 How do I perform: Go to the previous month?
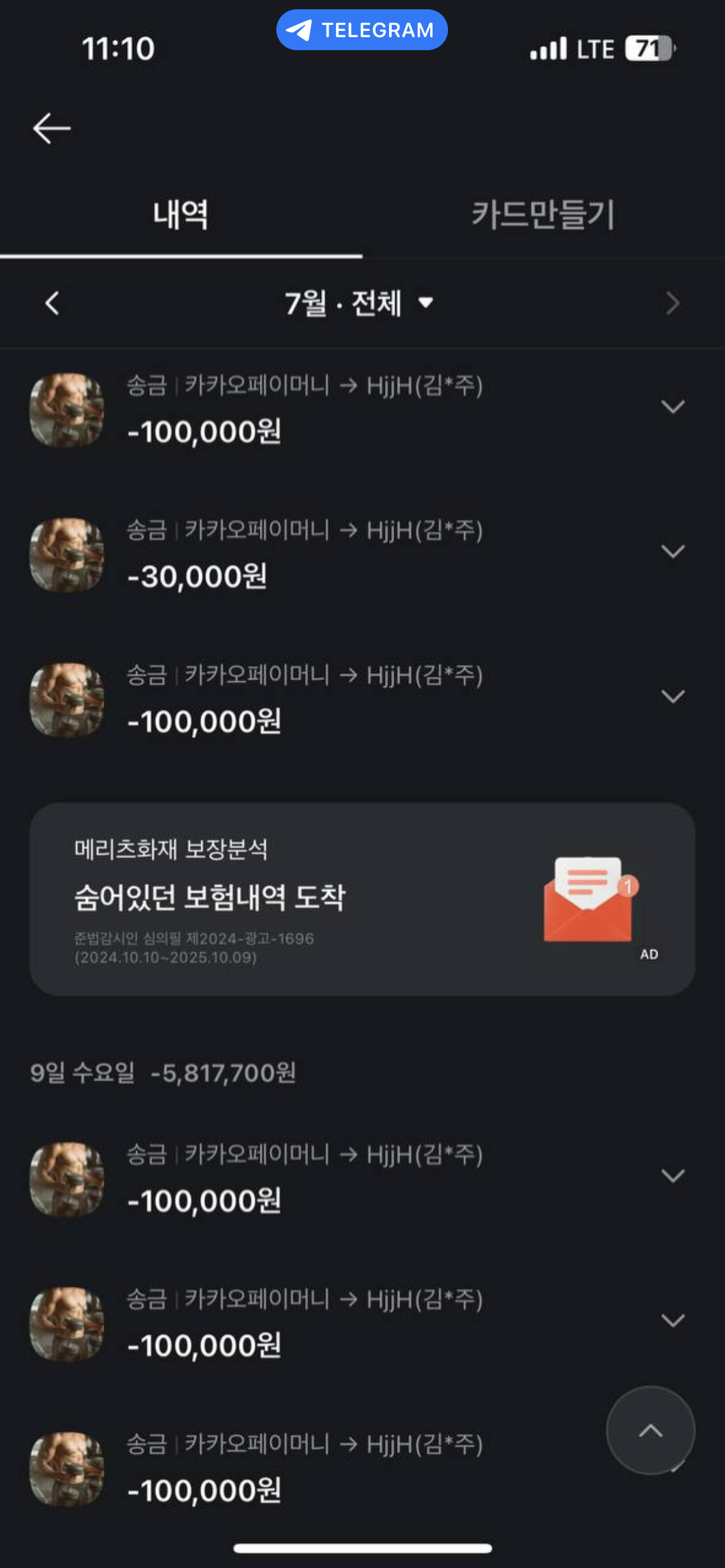53,303
